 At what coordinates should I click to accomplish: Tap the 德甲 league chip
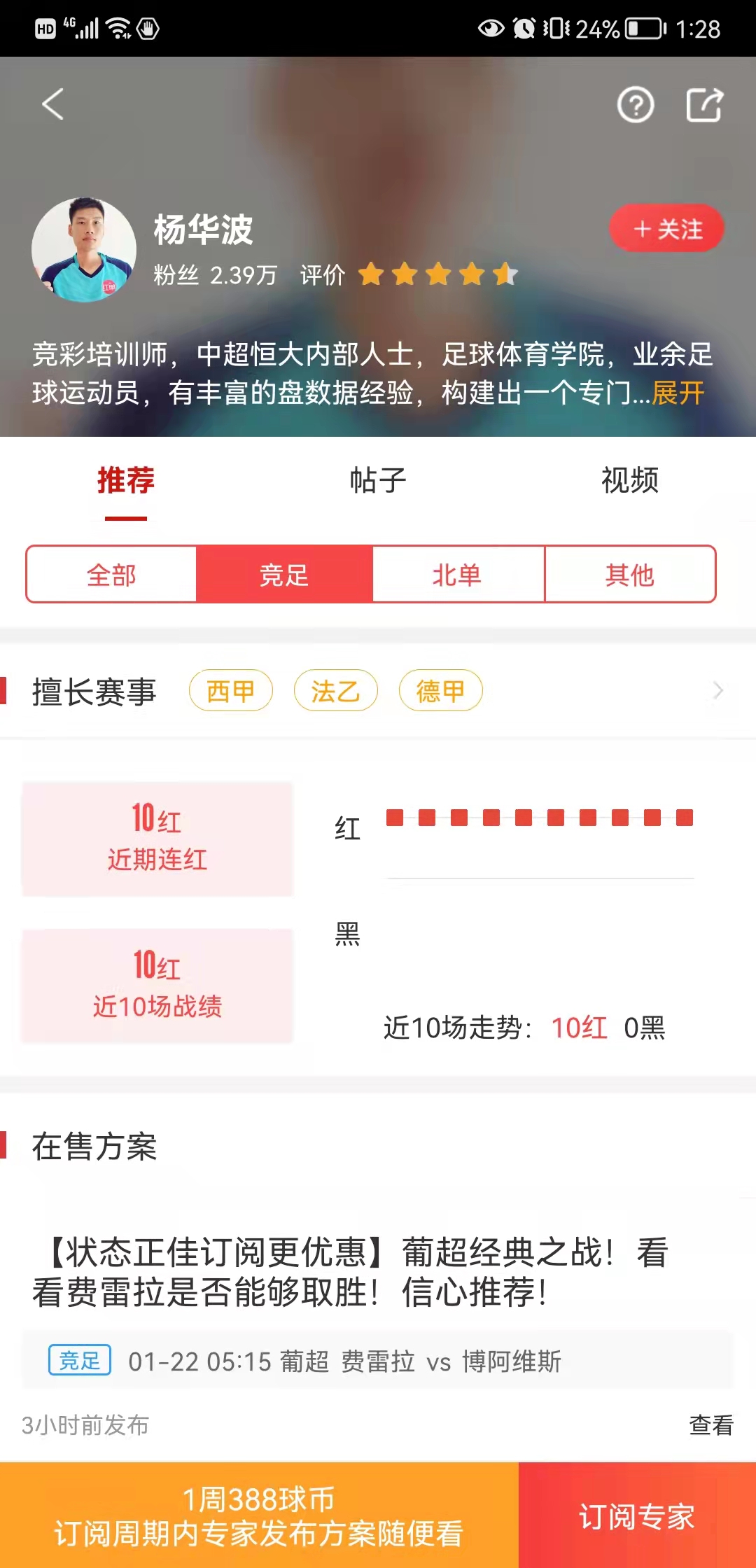click(440, 691)
